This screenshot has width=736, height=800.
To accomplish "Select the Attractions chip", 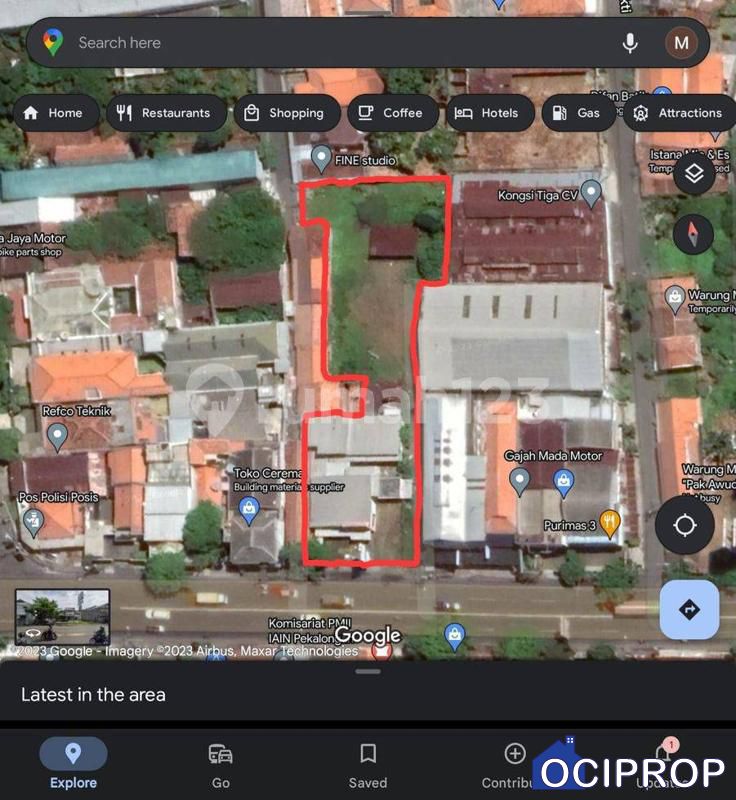I will (x=678, y=113).
